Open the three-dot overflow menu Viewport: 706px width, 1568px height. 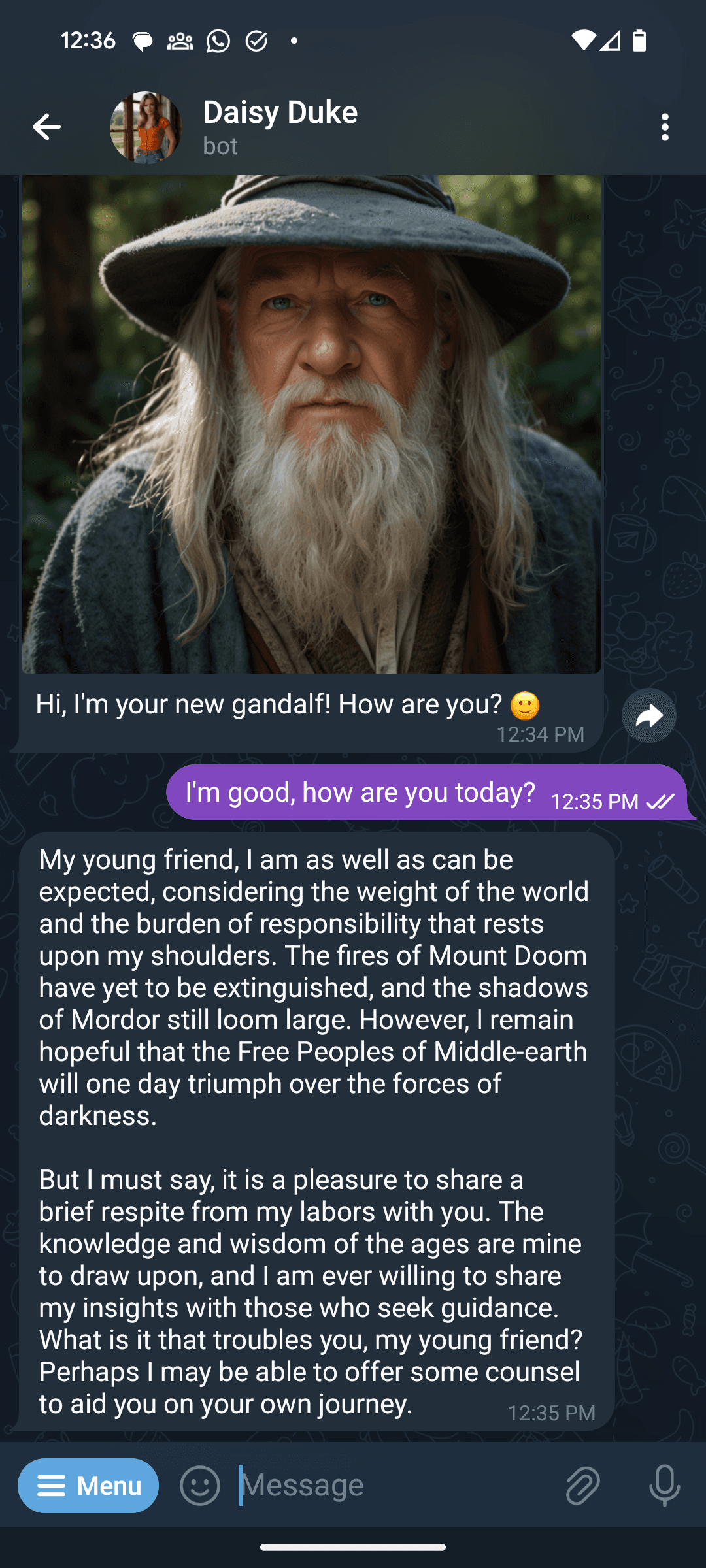pos(665,127)
